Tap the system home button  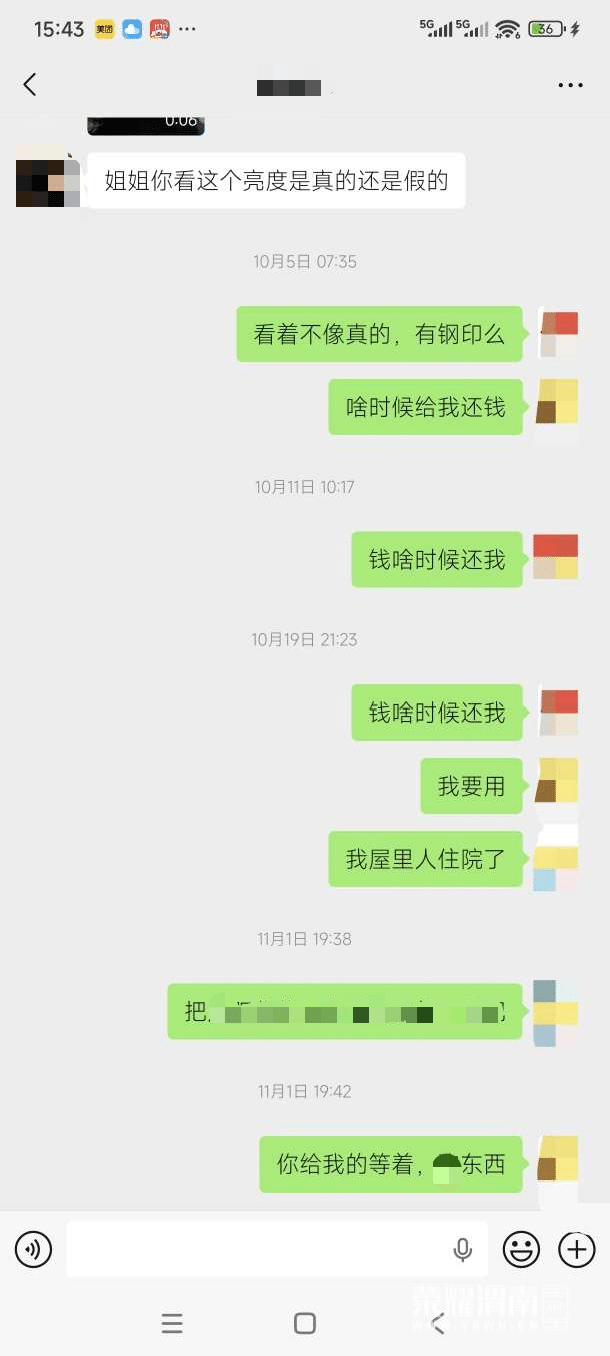(x=305, y=1323)
